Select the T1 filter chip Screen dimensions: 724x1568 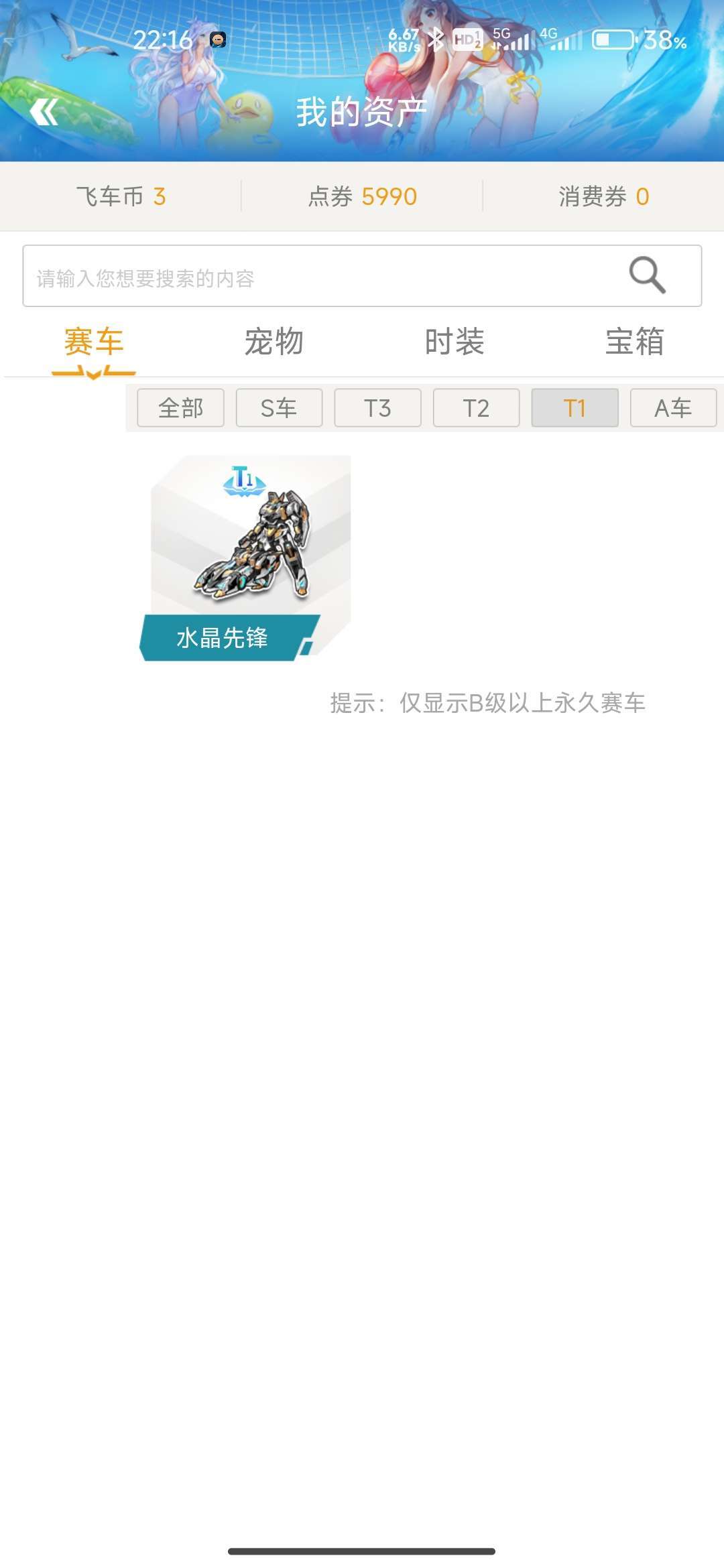tap(575, 407)
